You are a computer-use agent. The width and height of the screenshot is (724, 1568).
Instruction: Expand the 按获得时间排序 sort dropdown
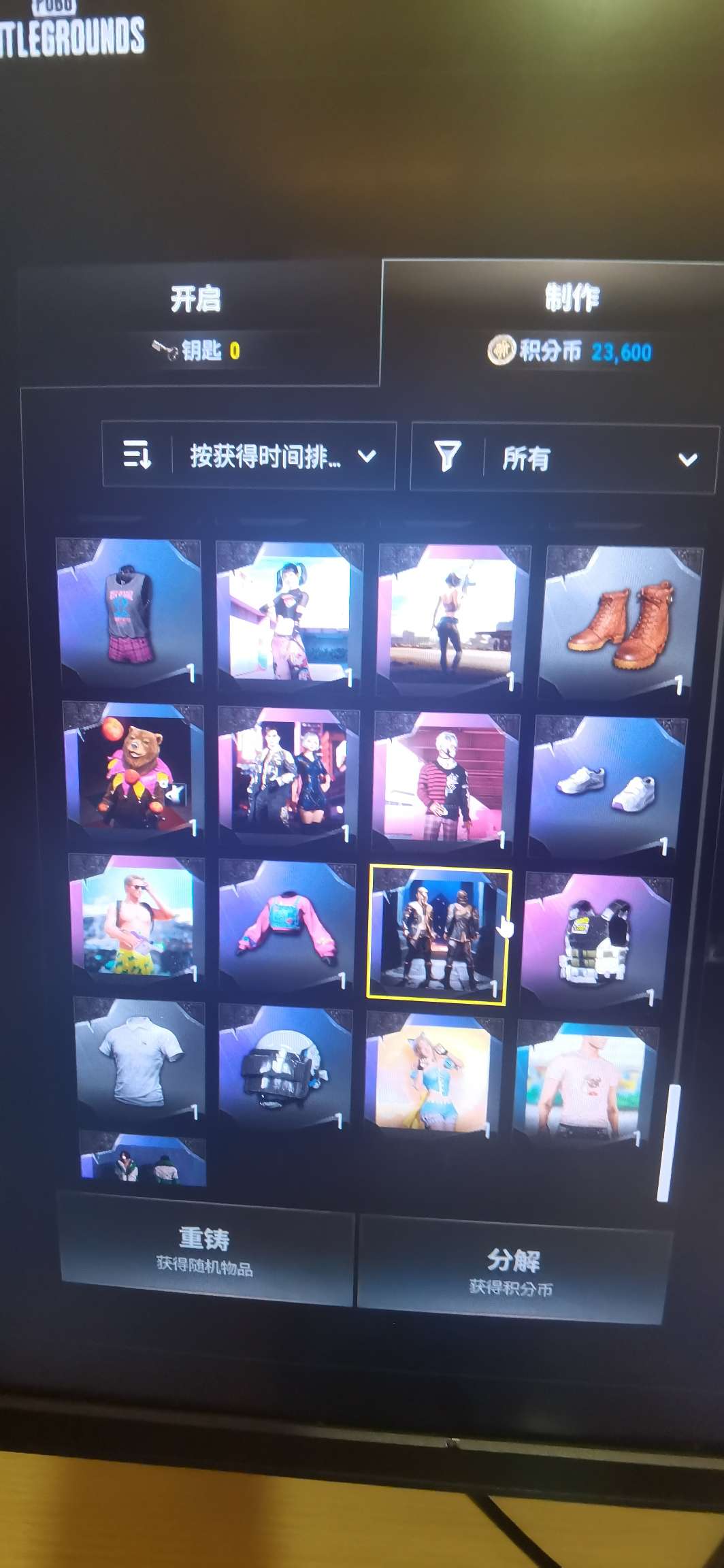[x=249, y=456]
